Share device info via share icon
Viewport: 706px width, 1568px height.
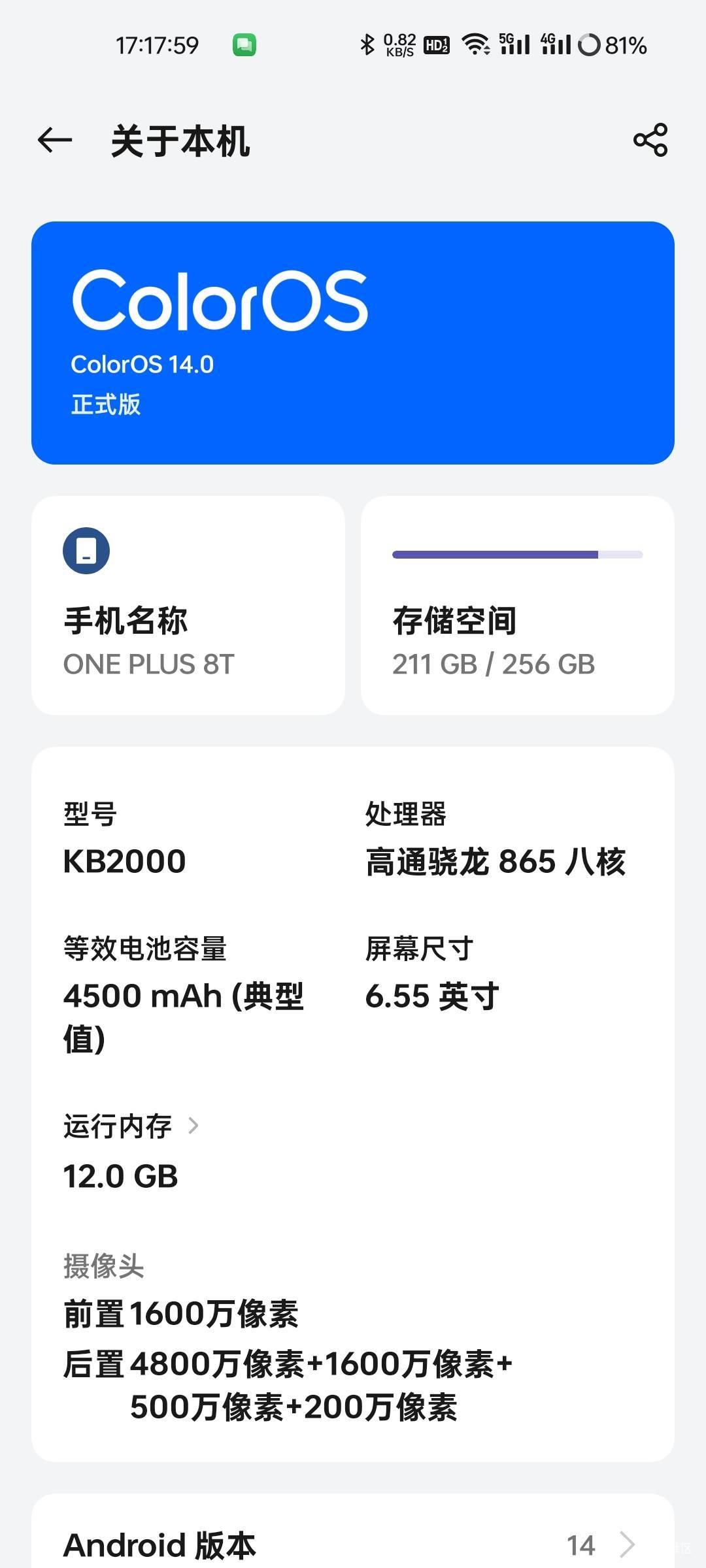point(650,140)
